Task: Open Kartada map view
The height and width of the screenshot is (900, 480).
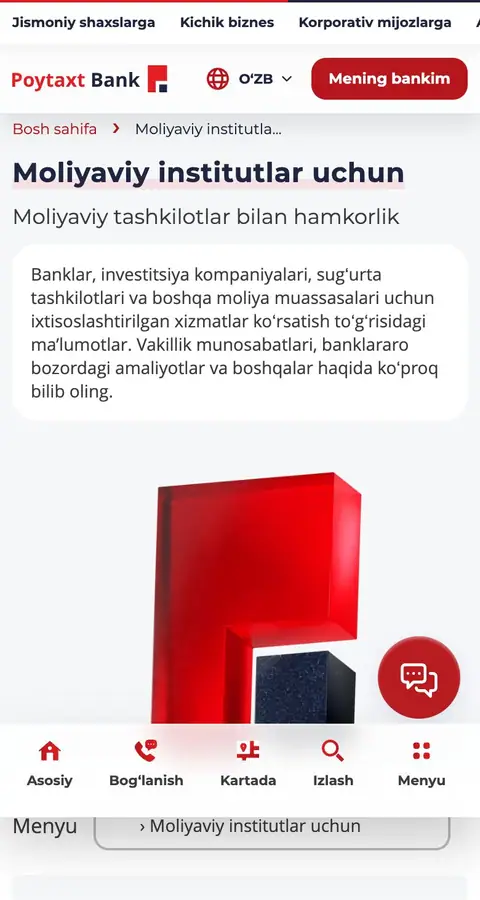Action: point(248,764)
